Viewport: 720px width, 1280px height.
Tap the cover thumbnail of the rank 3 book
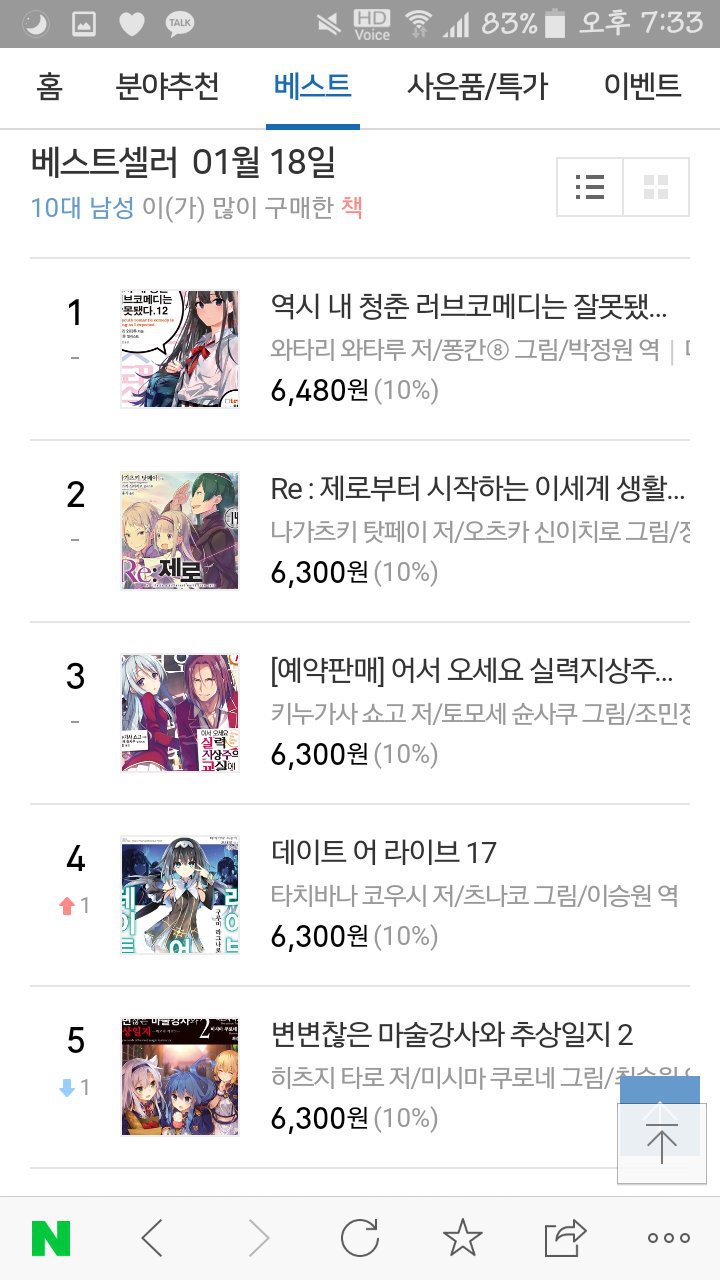179,712
